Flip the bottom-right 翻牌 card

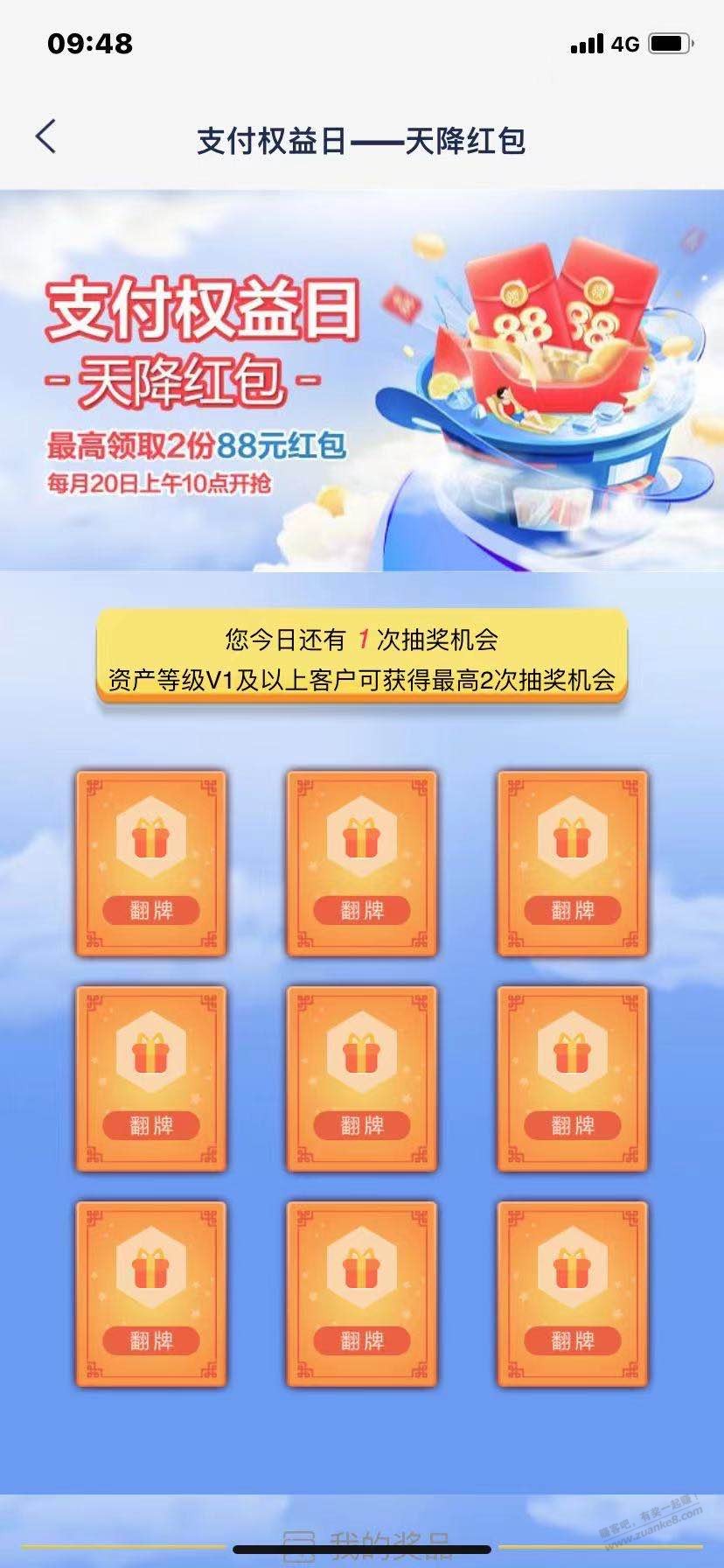point(573,1294)
